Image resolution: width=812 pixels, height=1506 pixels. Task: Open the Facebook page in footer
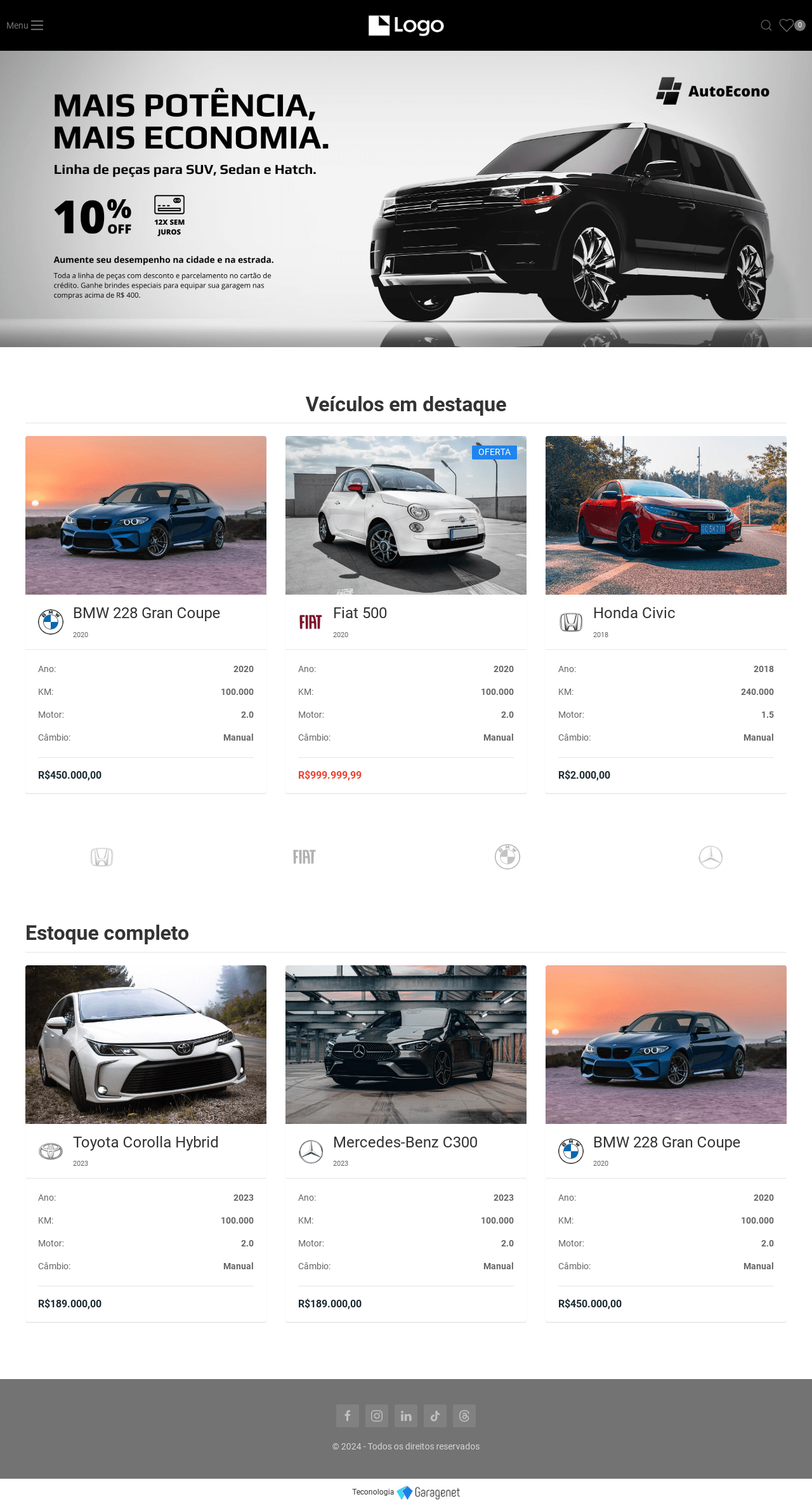tap(348, 1416)
